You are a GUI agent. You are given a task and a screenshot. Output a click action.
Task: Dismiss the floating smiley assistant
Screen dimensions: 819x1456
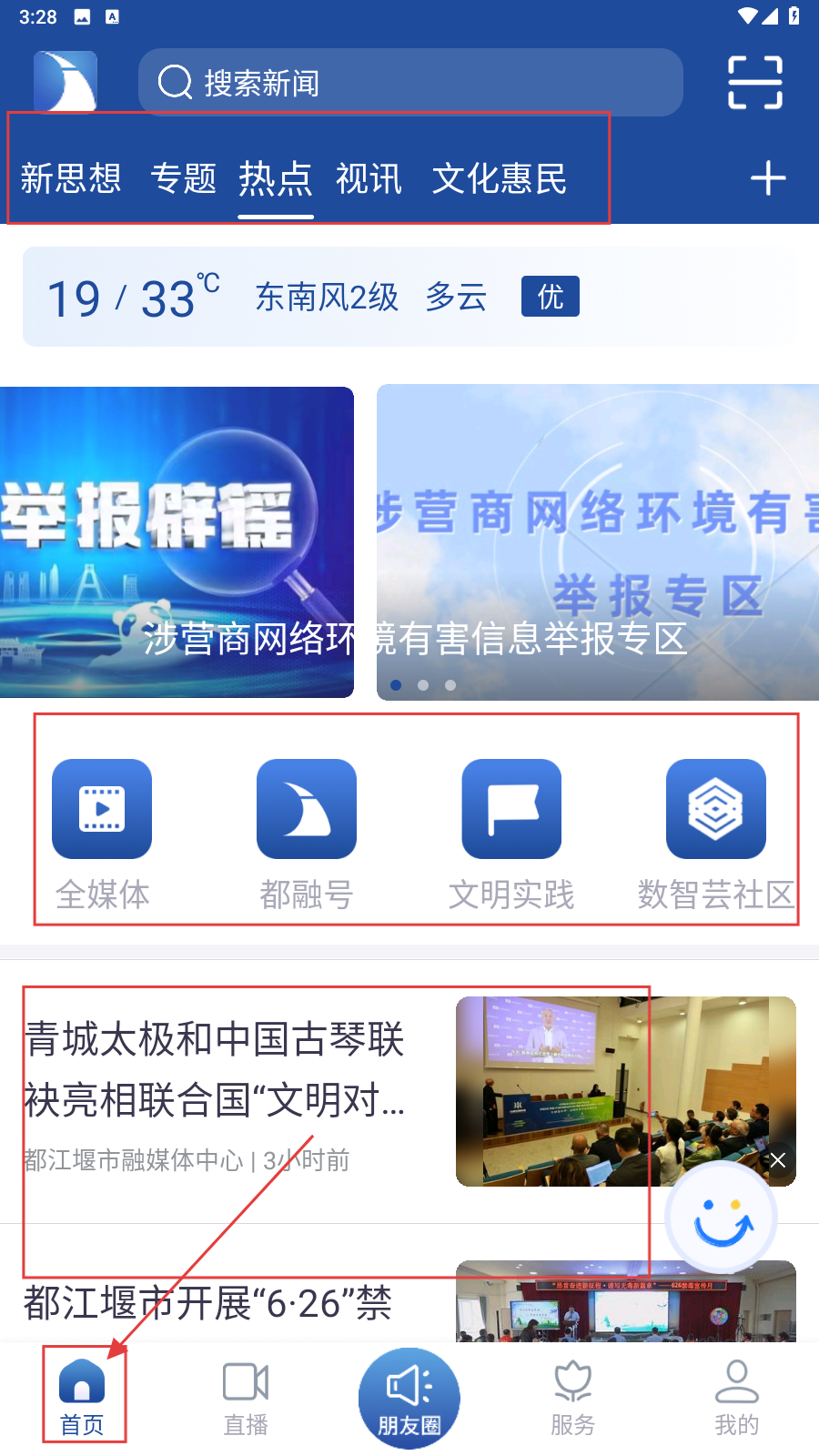pos(777,1160)
